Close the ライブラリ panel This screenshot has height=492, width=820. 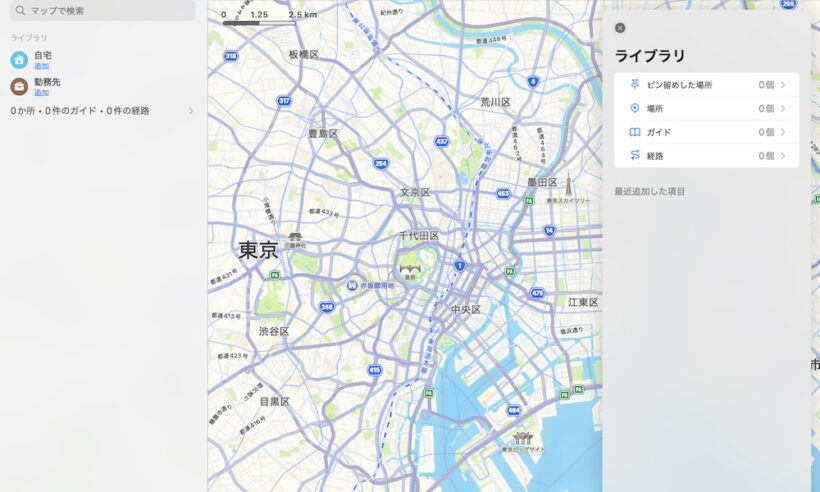(620, 28)
